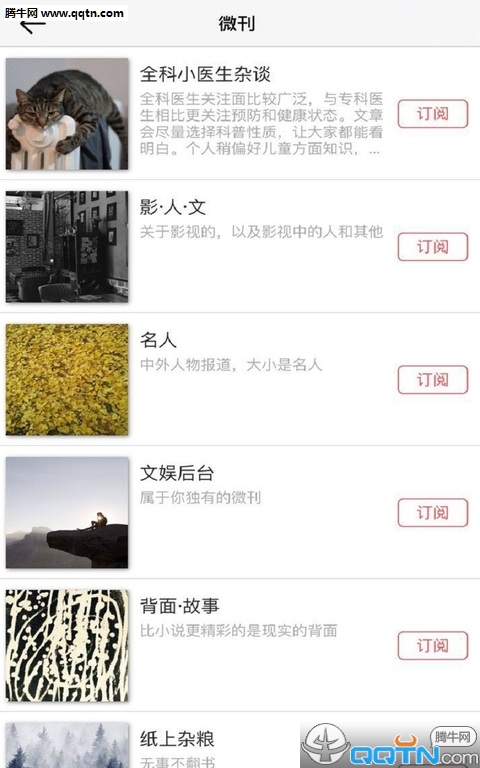Open the 文娱后台 cover image

click(x=67, y=512)
